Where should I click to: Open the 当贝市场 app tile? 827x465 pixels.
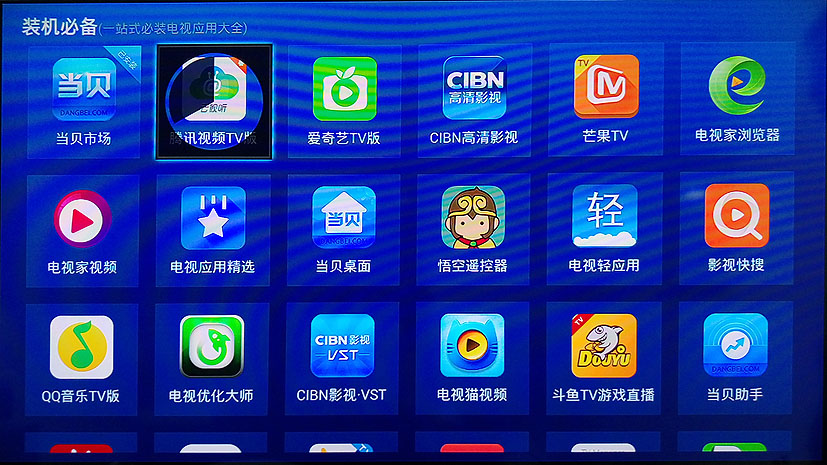tap(83, 100)
